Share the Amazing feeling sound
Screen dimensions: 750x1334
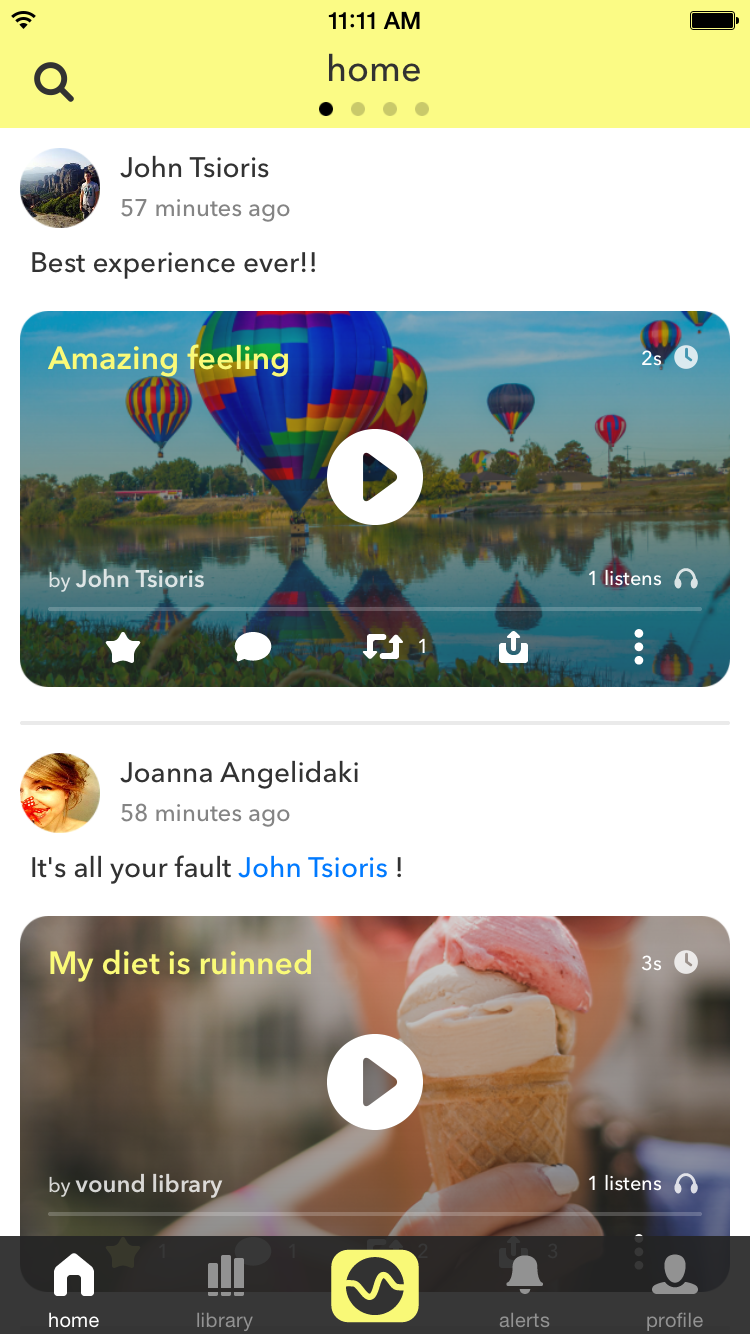[512, 648]
